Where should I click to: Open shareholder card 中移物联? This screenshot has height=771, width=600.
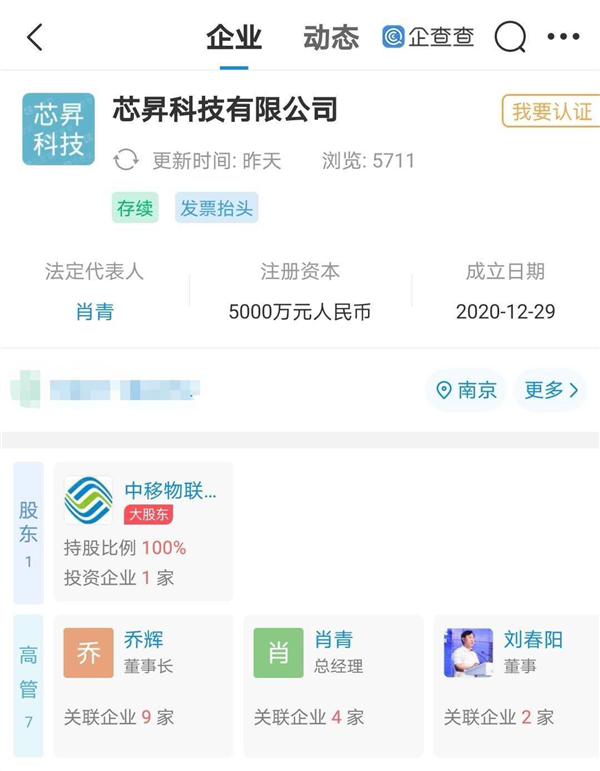(x=143, y=531)
